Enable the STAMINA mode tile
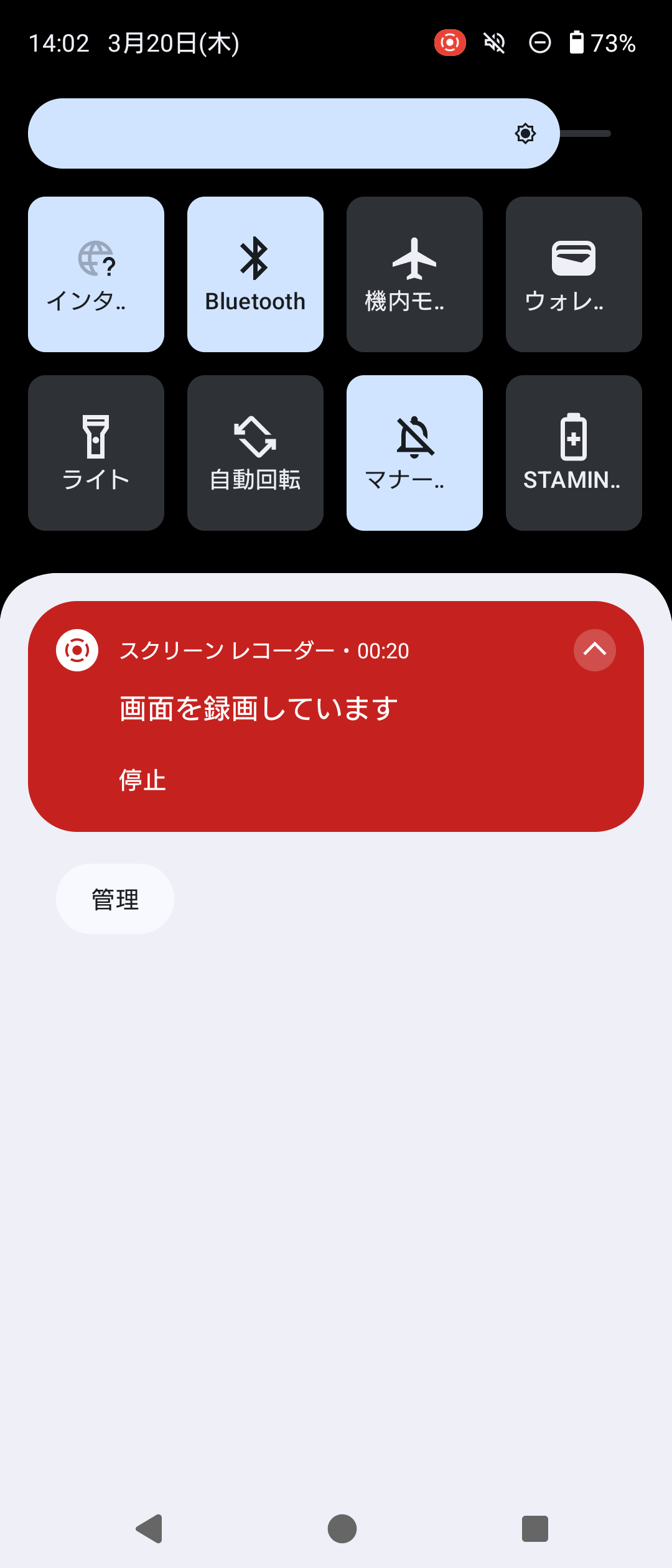The height and width of the screenshot is (1568, 672). [574, 452]
